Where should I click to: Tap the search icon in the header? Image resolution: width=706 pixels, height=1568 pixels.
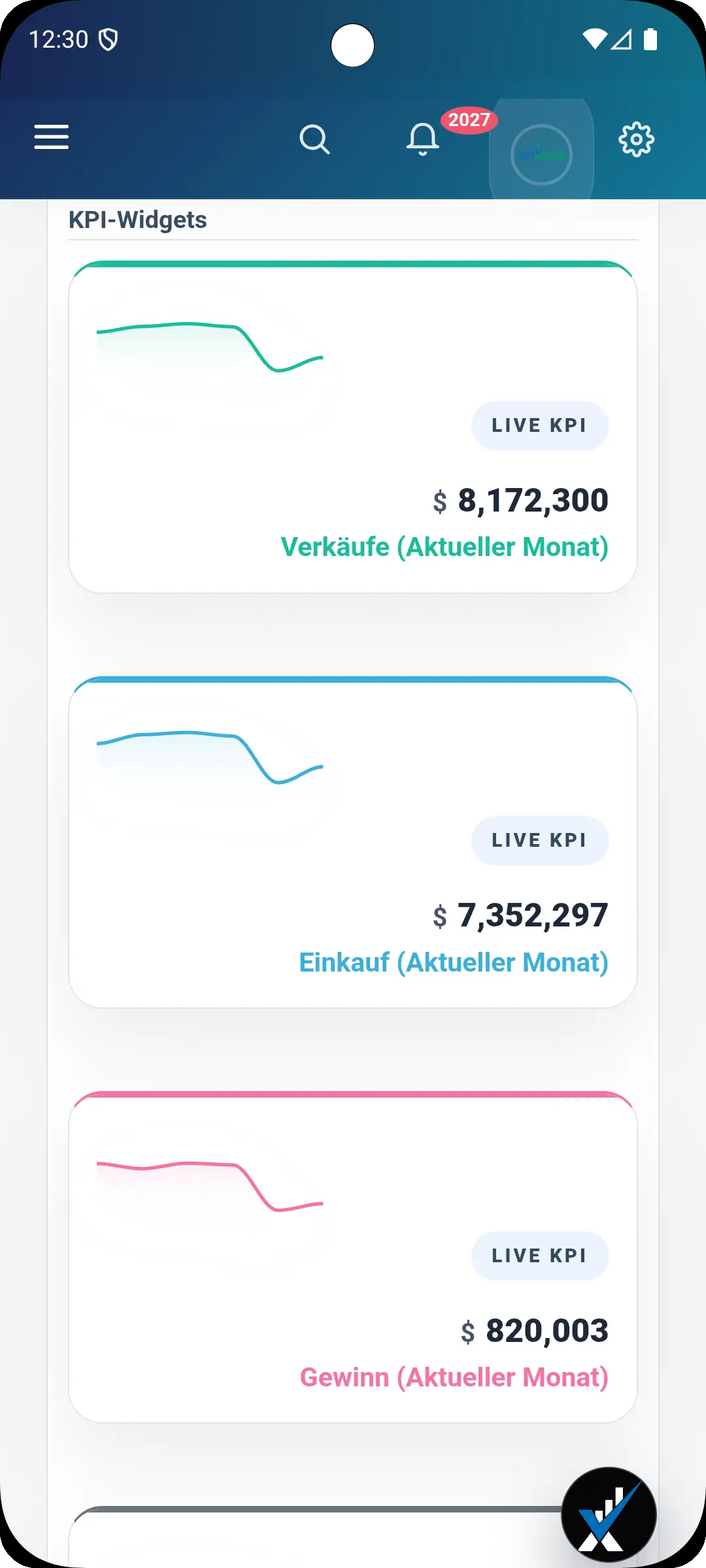tap(316, 138)
